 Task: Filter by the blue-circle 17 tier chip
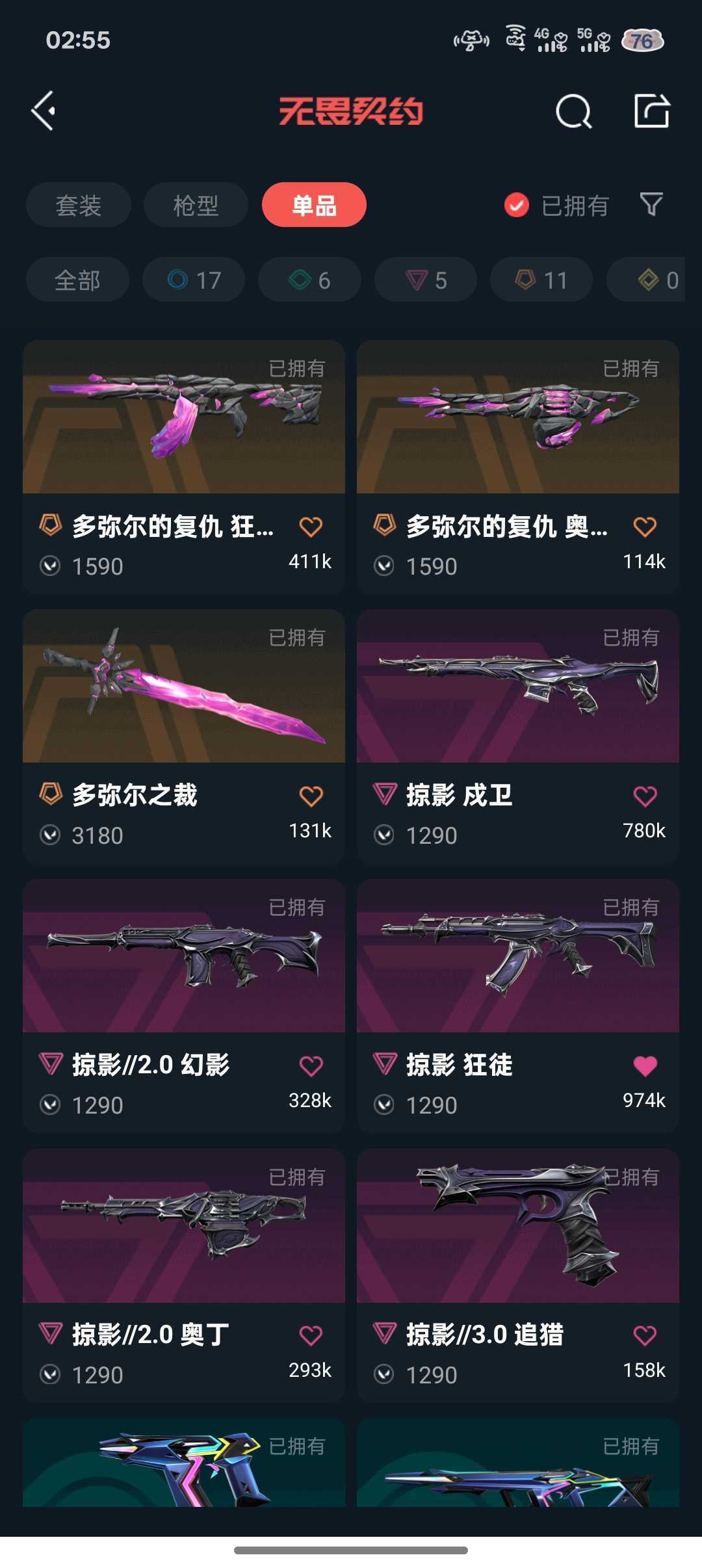point(194,280)
